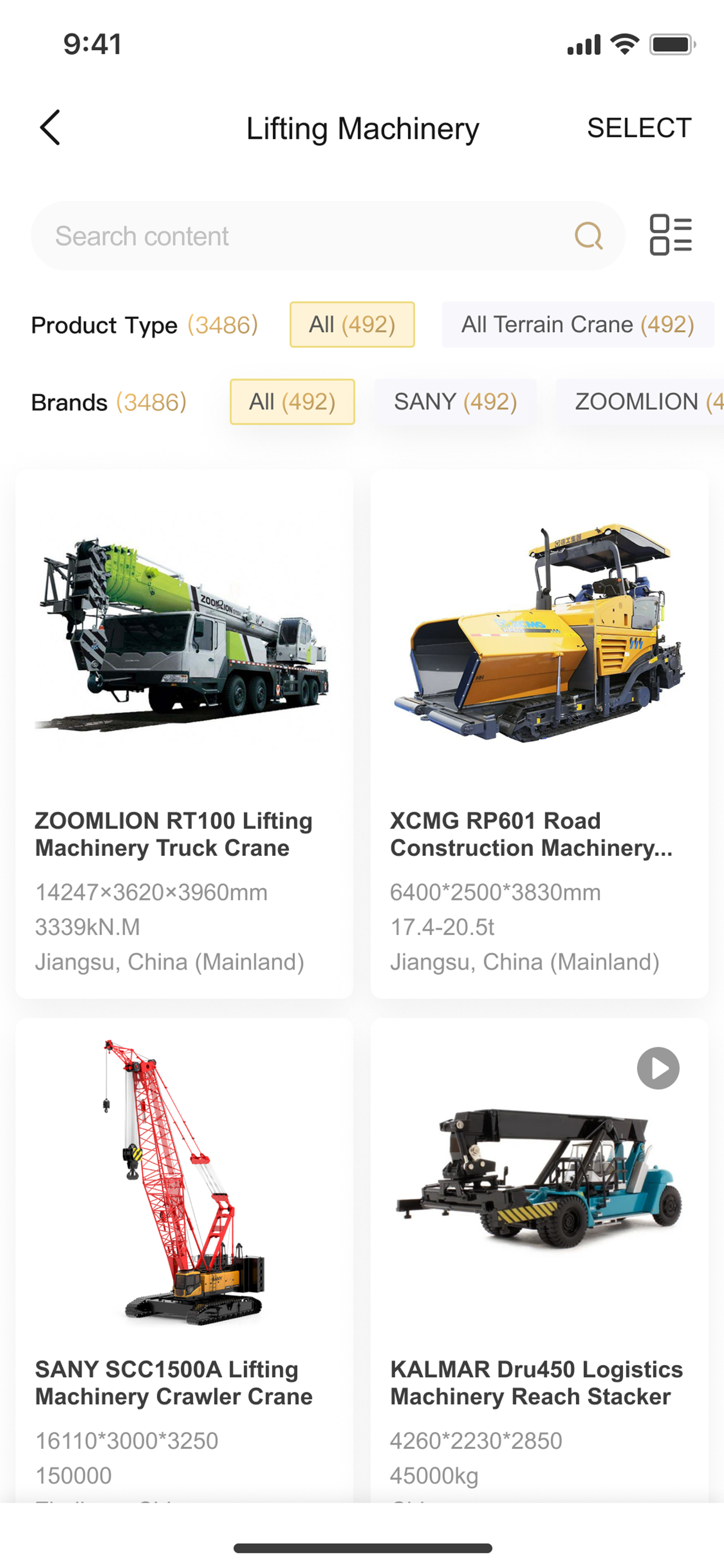Open KALMAR Dru450 Reach Stacker card
724x1568 pixels.
click(x=539, y=1278)
